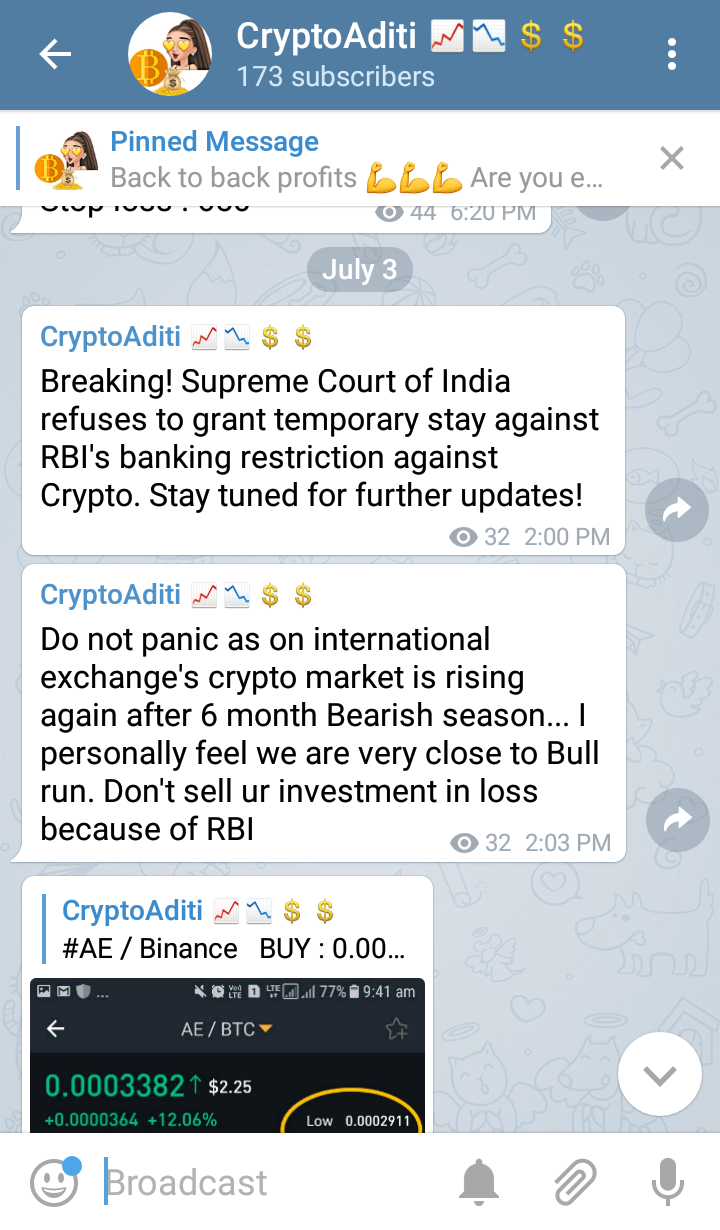
Task: Tap the microphone to record voice
Action: pyautogui.click(x=666, y=1184)
